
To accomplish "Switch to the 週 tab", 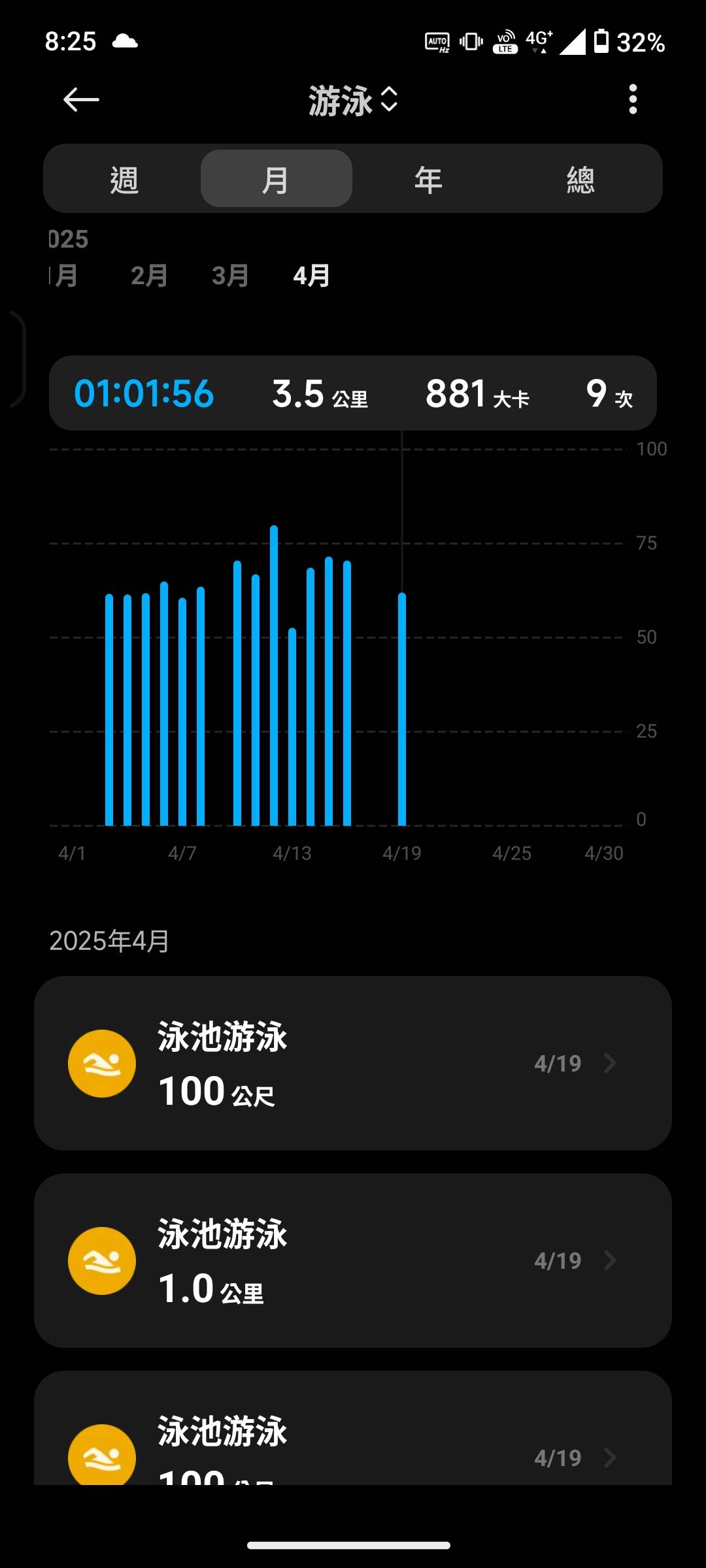I will (x=124, y=179).
